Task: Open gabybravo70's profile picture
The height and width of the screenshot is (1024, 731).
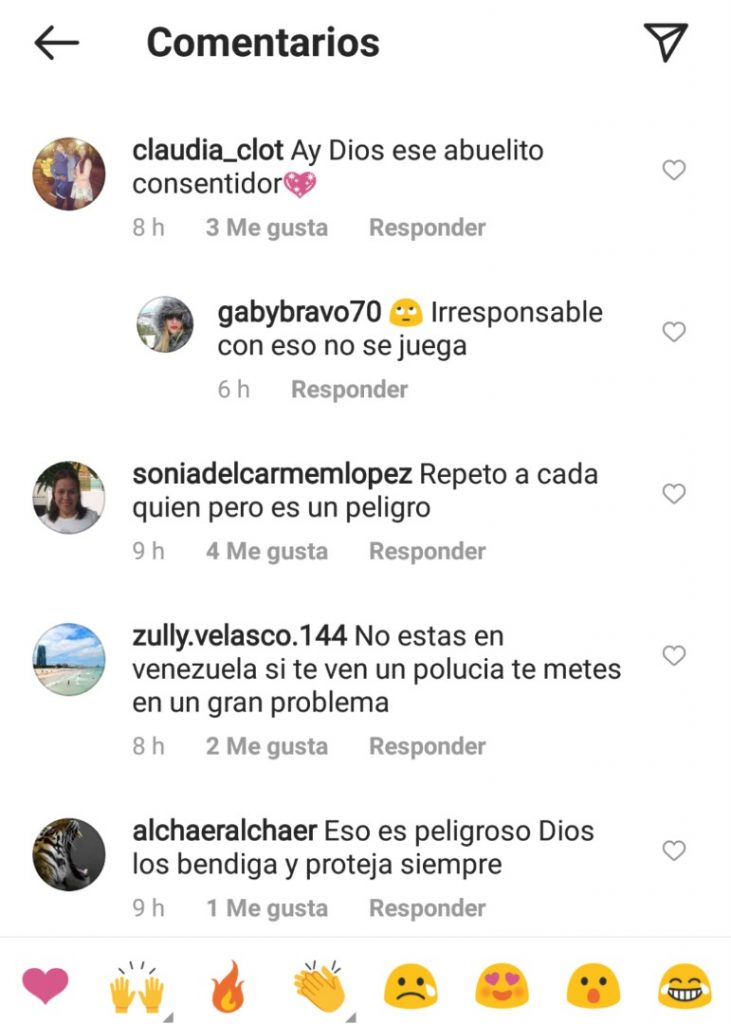Action: tap(164, 324)
